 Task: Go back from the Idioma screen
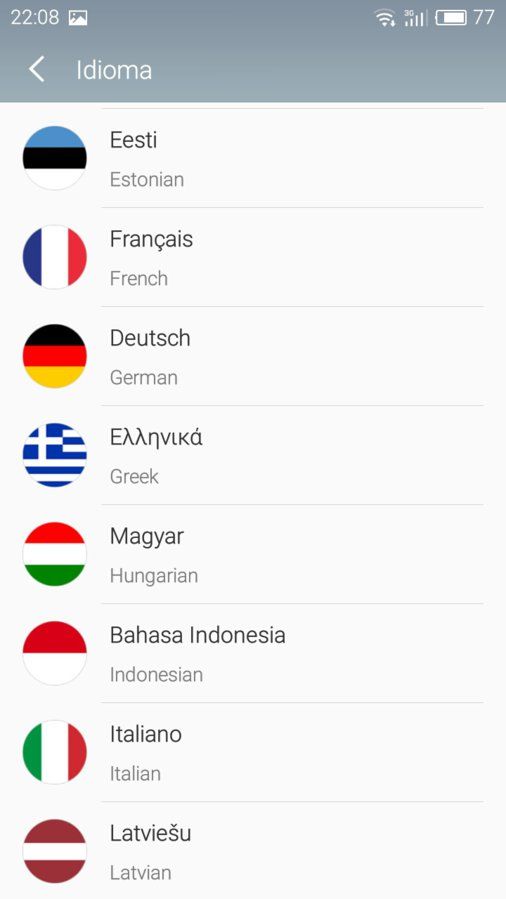point(37,70)
